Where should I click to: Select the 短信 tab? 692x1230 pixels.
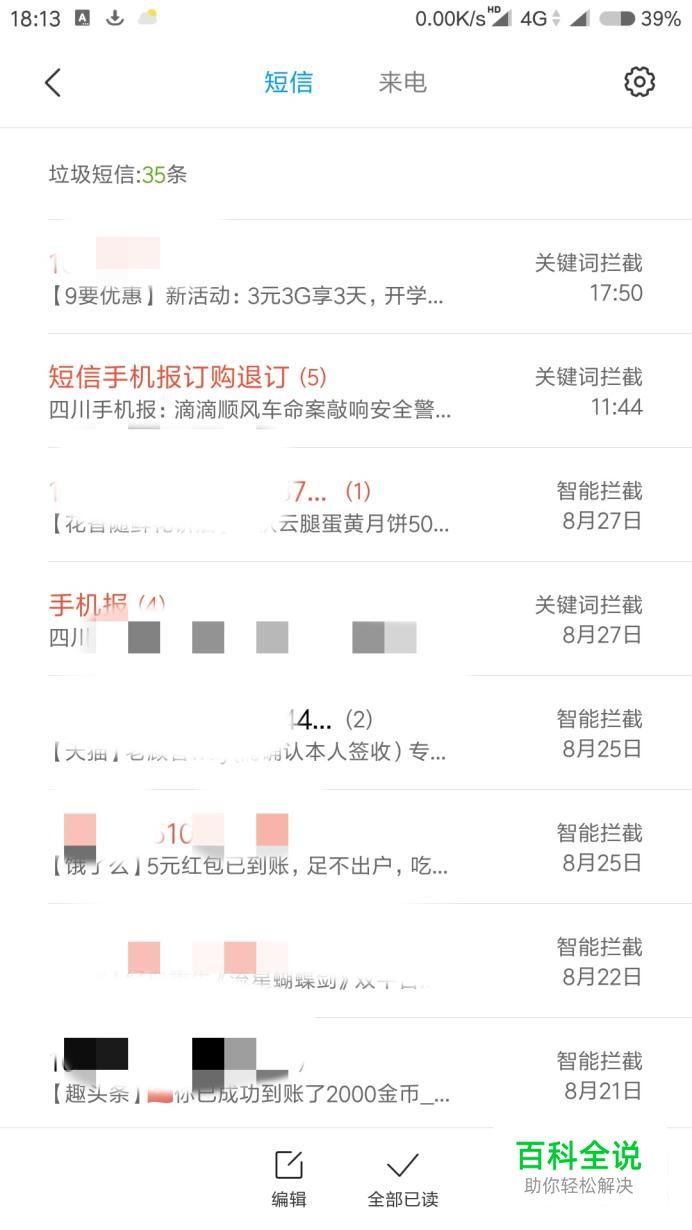point(288,82)
